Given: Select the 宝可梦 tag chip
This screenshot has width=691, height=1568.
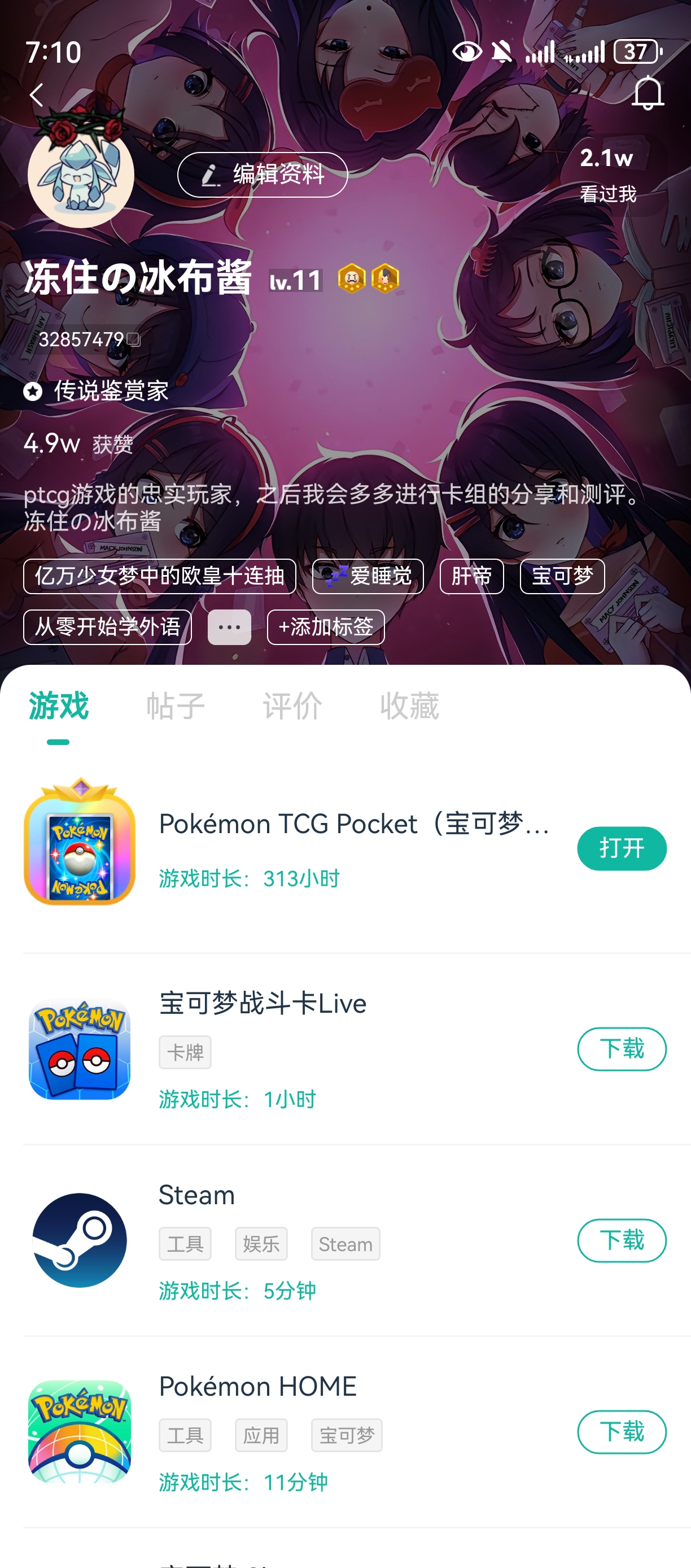Looking at the screenshot, I should (x=561, y=576).
